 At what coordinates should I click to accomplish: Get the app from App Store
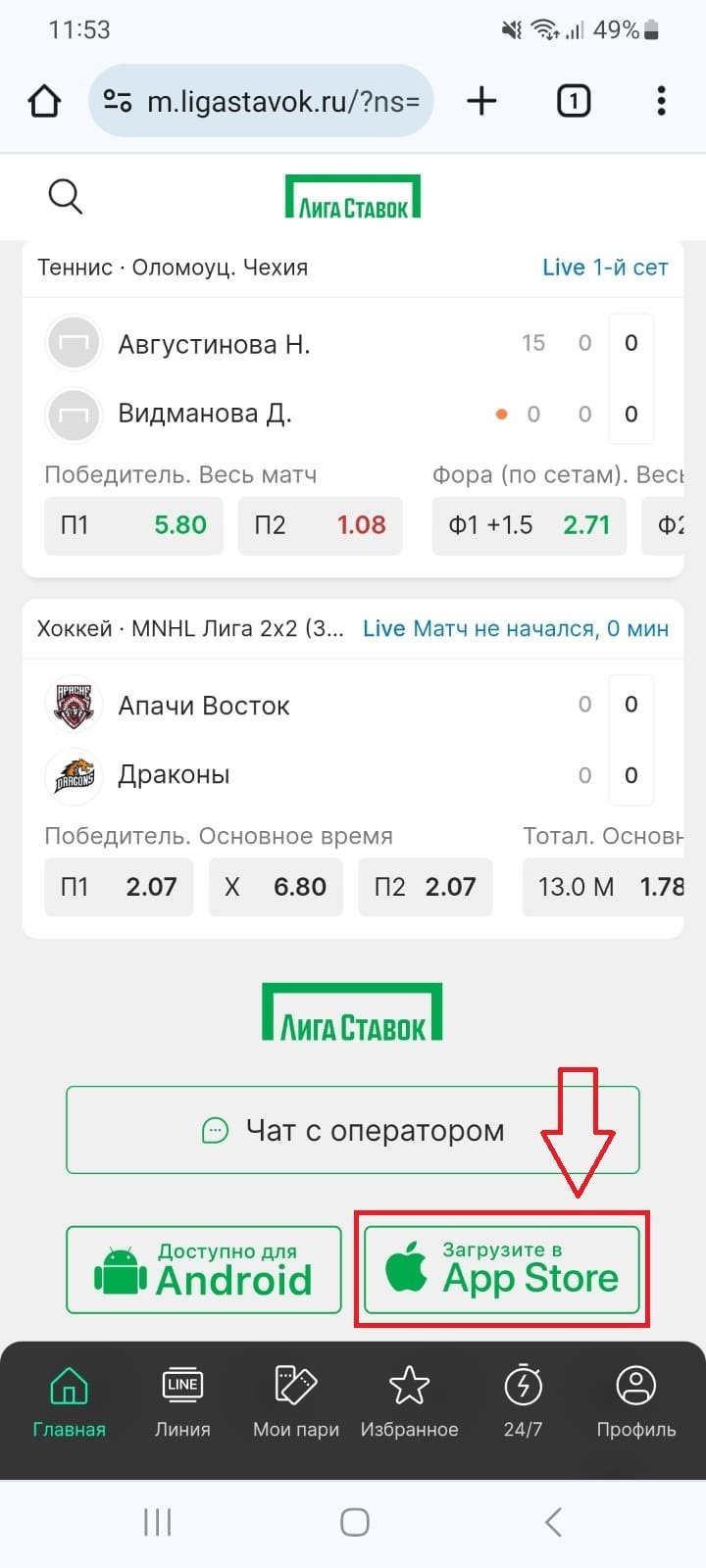[x=501, y=1269]
